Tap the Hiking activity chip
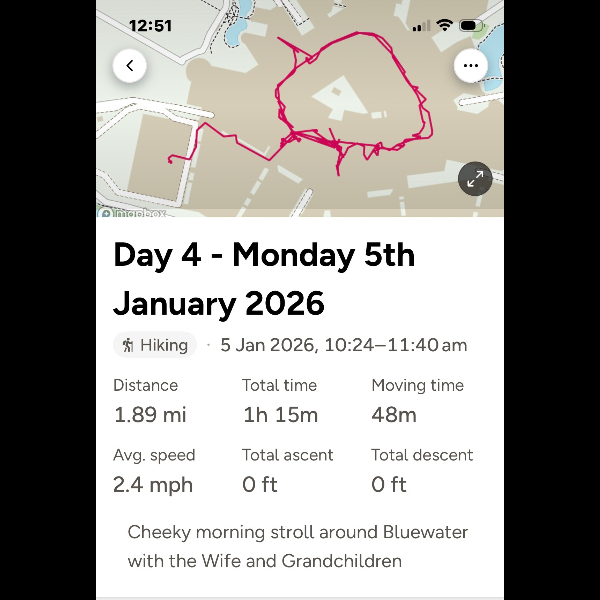Screen dimensions: 600x600 (x=155, y=345)
